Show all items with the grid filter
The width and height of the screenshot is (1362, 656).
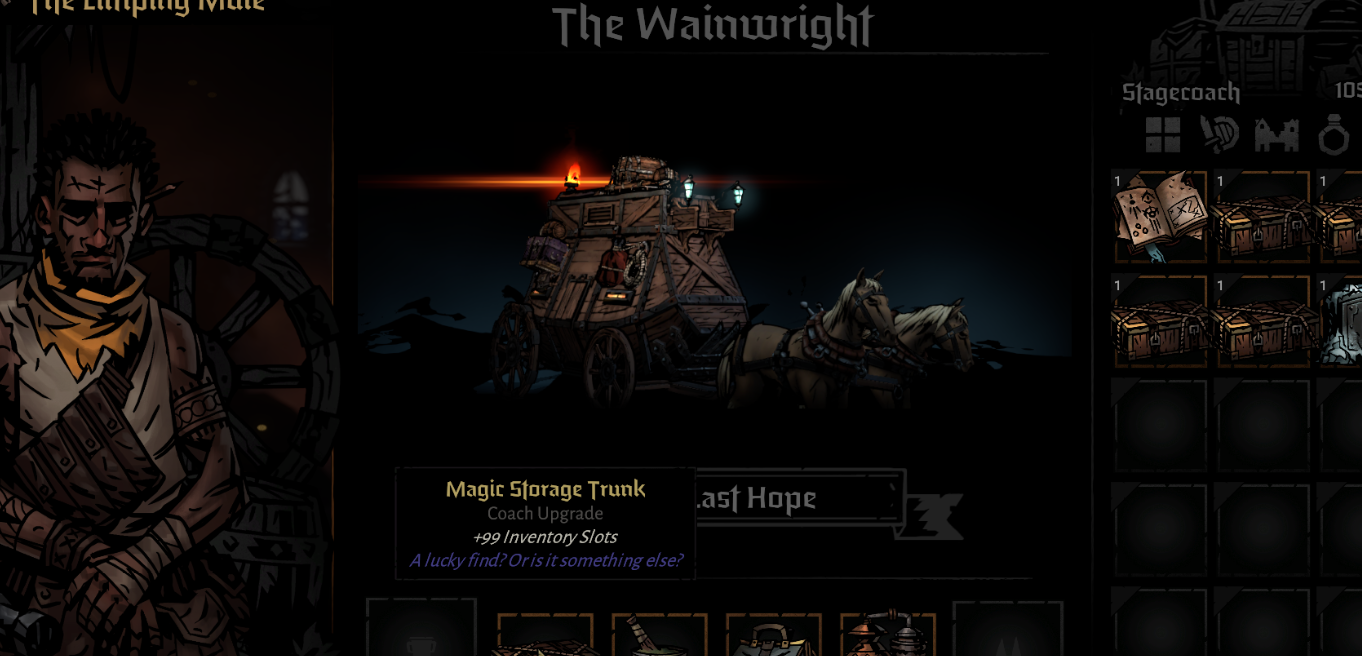pos(1162,134)
